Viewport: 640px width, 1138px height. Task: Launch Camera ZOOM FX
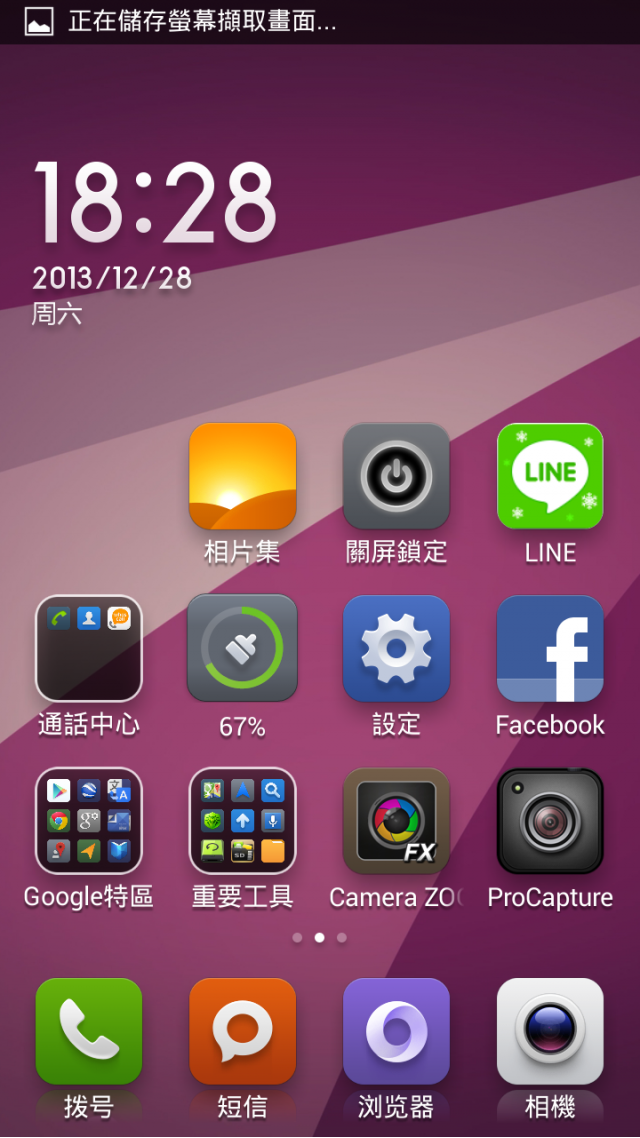(x=396, y=821)
